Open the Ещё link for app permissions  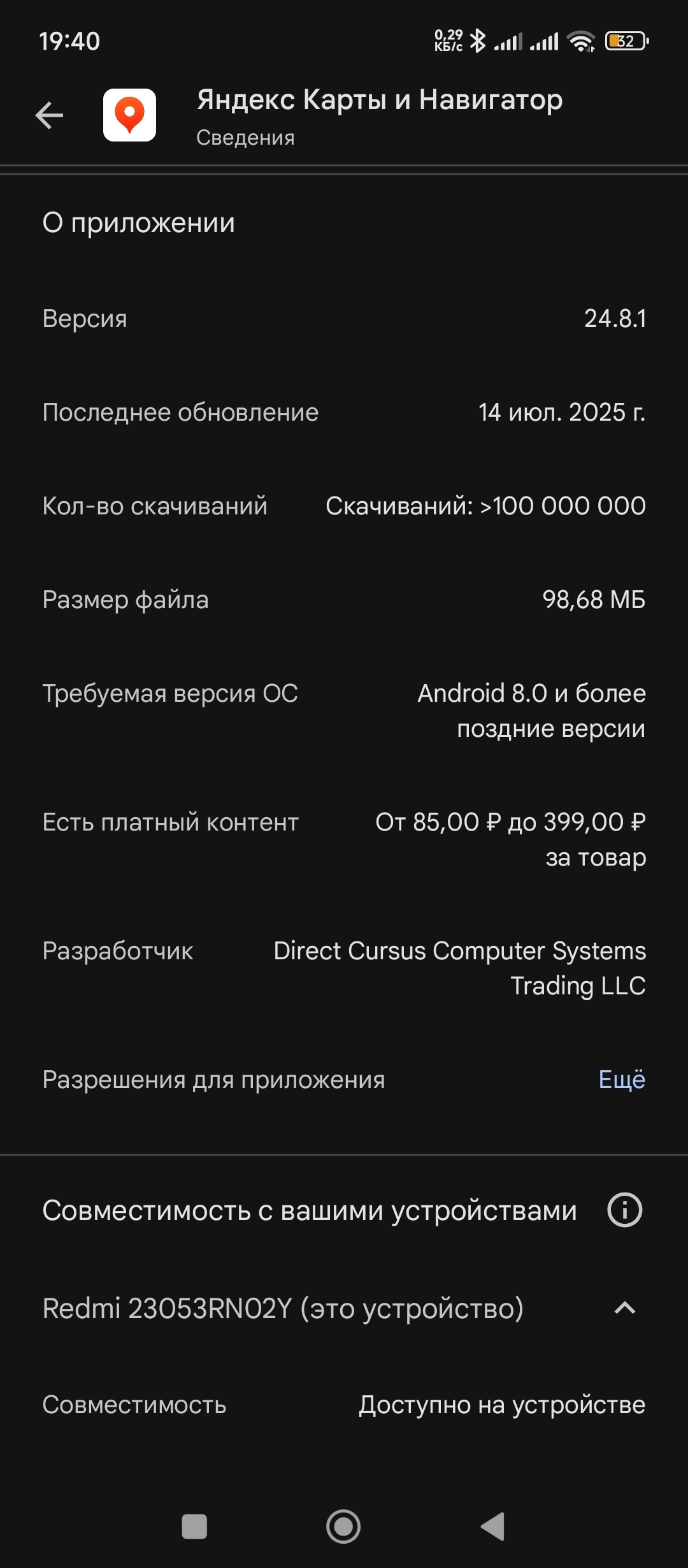[622, 1079]
